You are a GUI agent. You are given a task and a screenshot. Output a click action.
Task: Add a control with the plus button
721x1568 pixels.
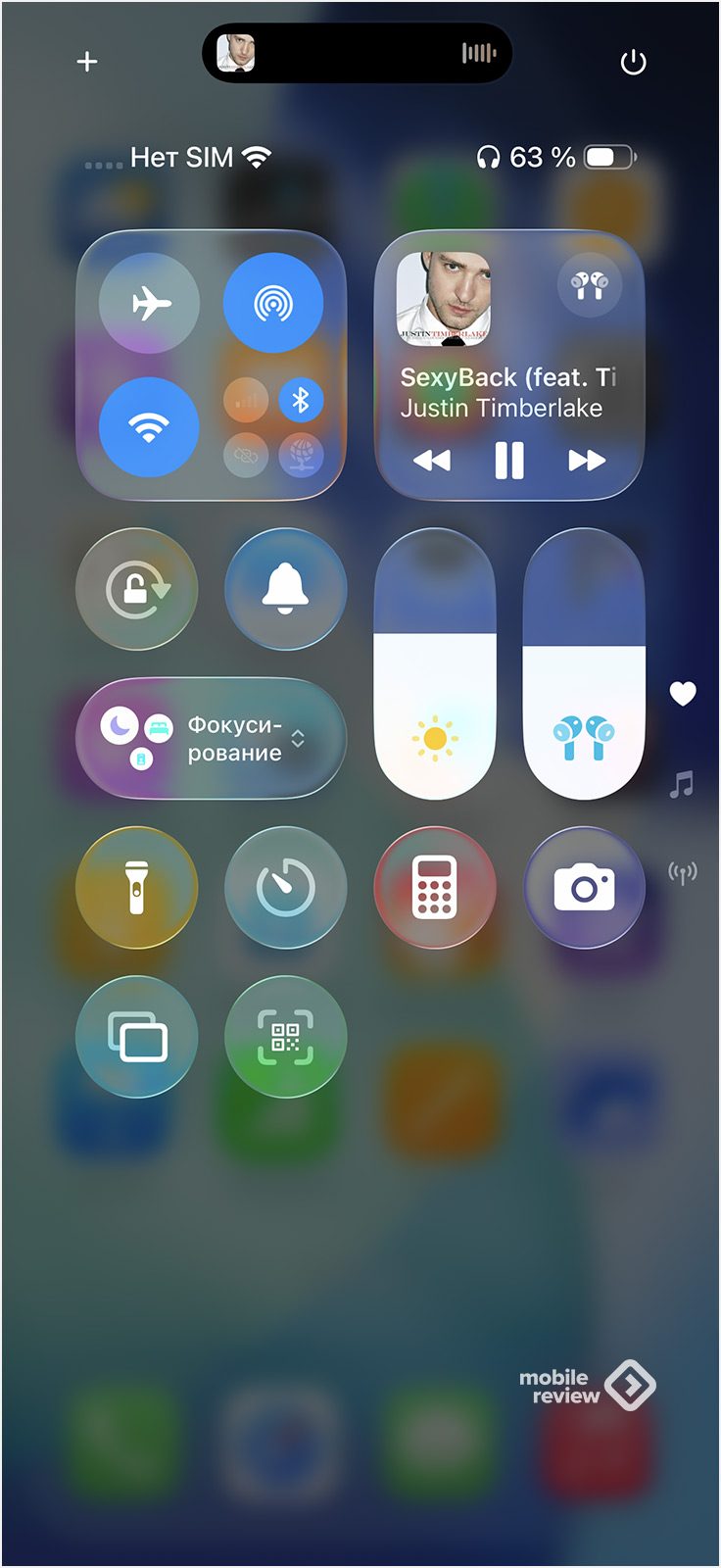click(x=87, y=62)
